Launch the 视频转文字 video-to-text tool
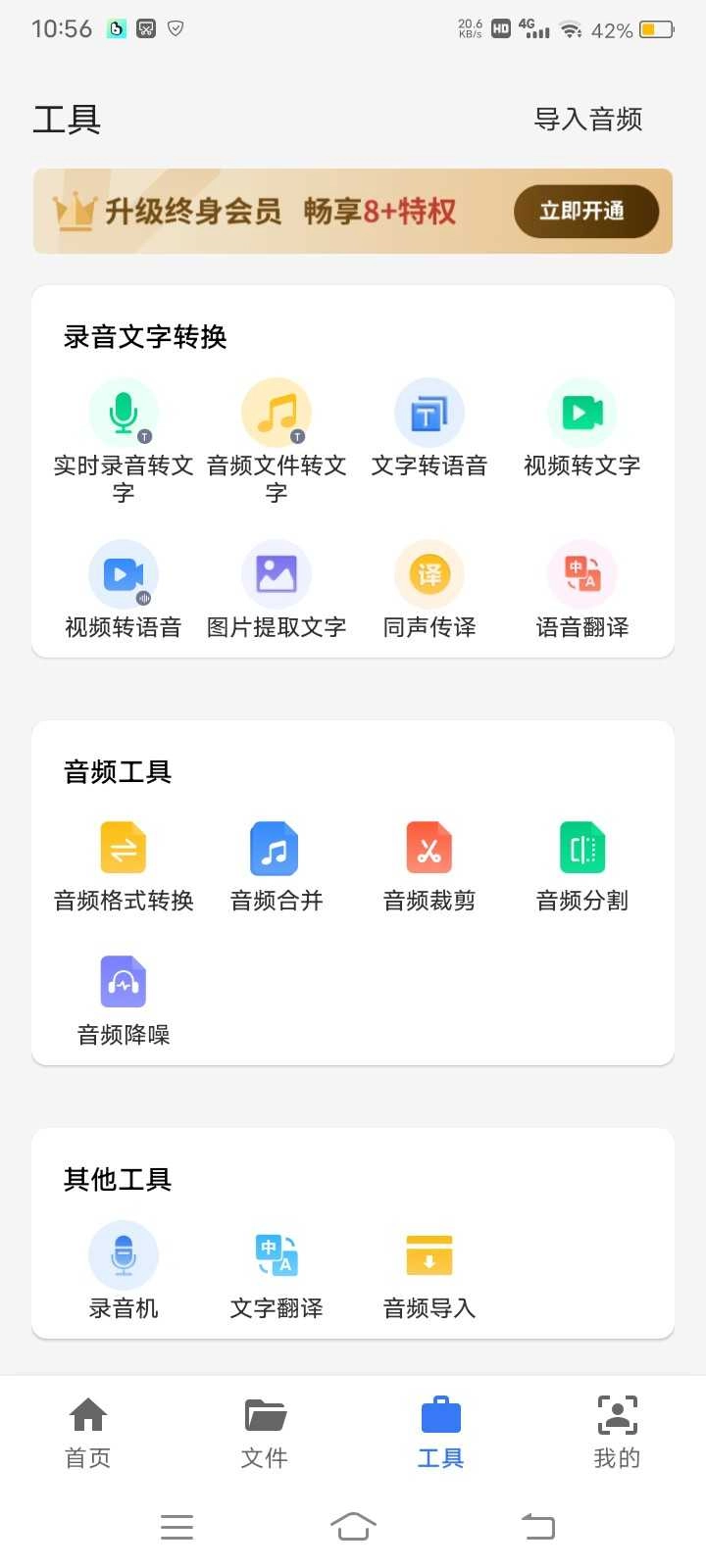 pos(581,431)
